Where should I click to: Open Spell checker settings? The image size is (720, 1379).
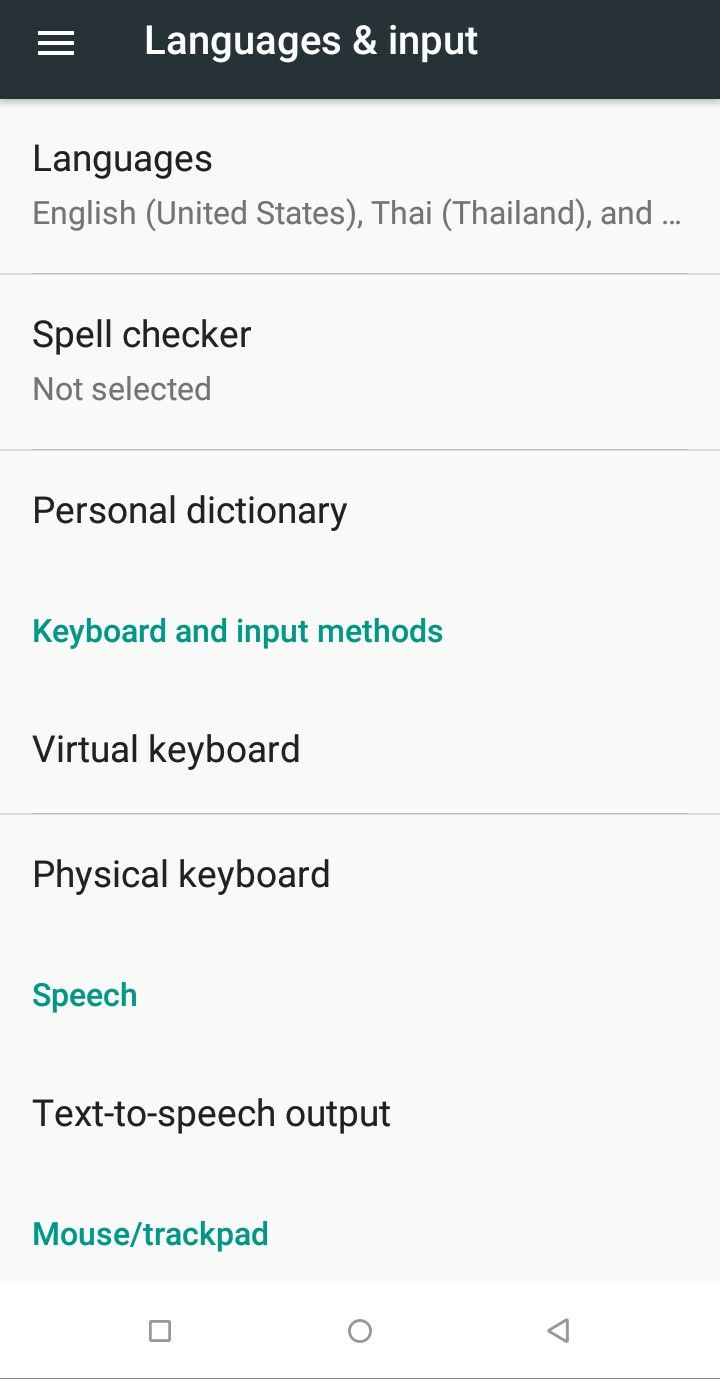(360, 361)
